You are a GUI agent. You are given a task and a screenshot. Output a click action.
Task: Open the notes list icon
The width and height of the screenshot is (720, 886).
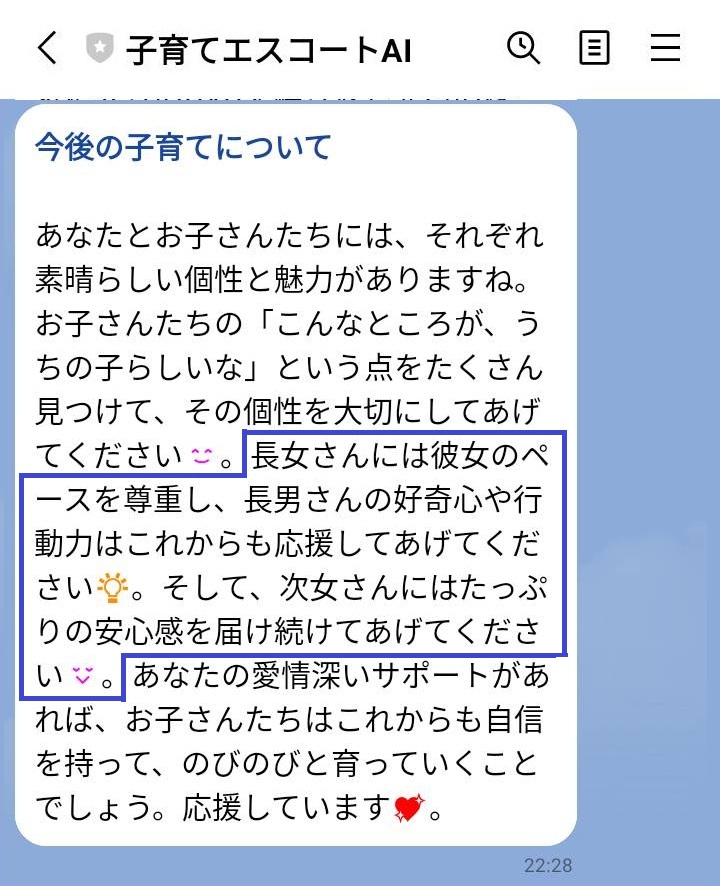(x=594, y=47)
